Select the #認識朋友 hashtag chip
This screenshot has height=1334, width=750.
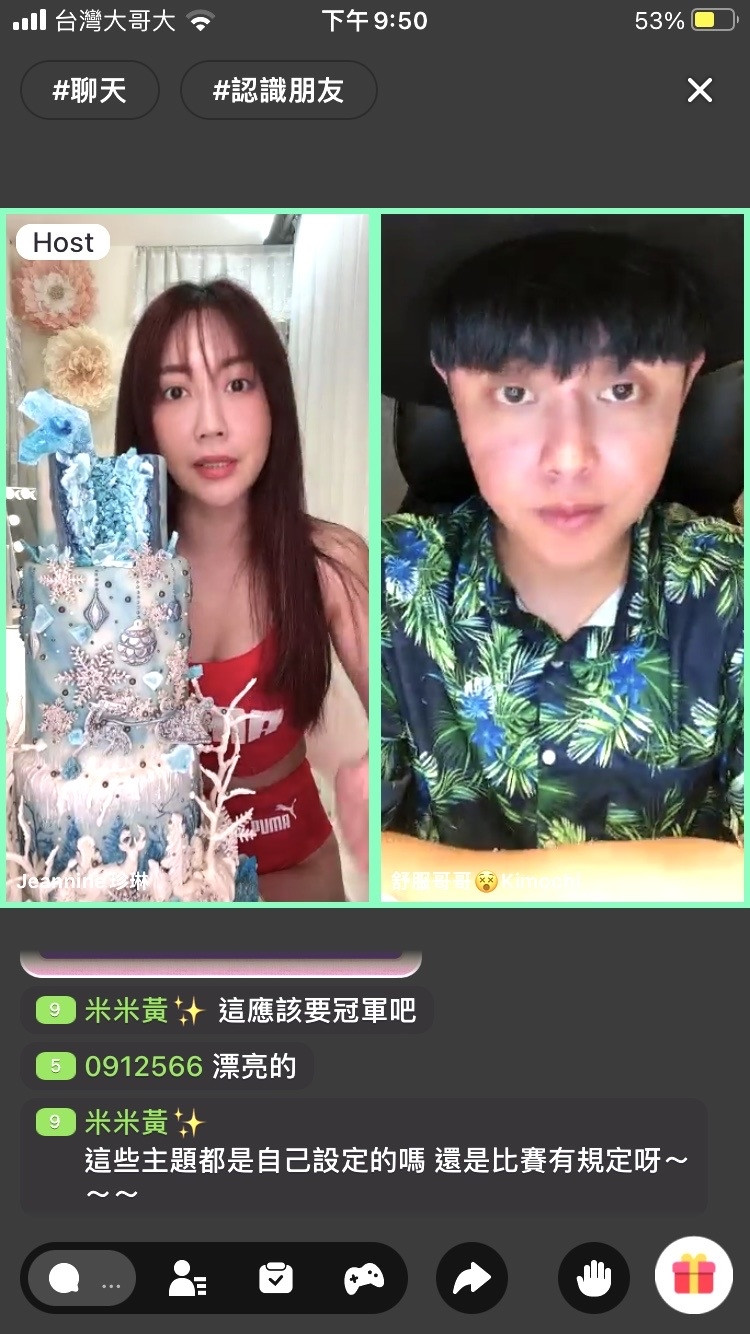278,91
